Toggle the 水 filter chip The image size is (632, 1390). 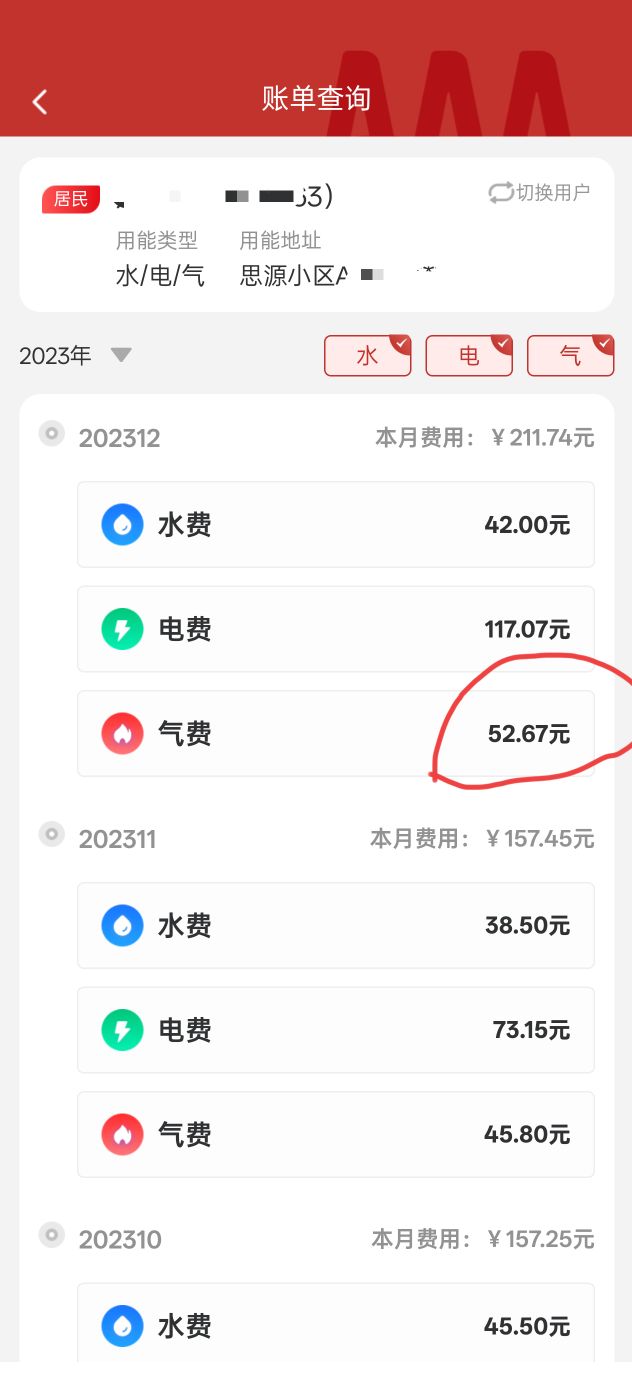click(368, 356)
